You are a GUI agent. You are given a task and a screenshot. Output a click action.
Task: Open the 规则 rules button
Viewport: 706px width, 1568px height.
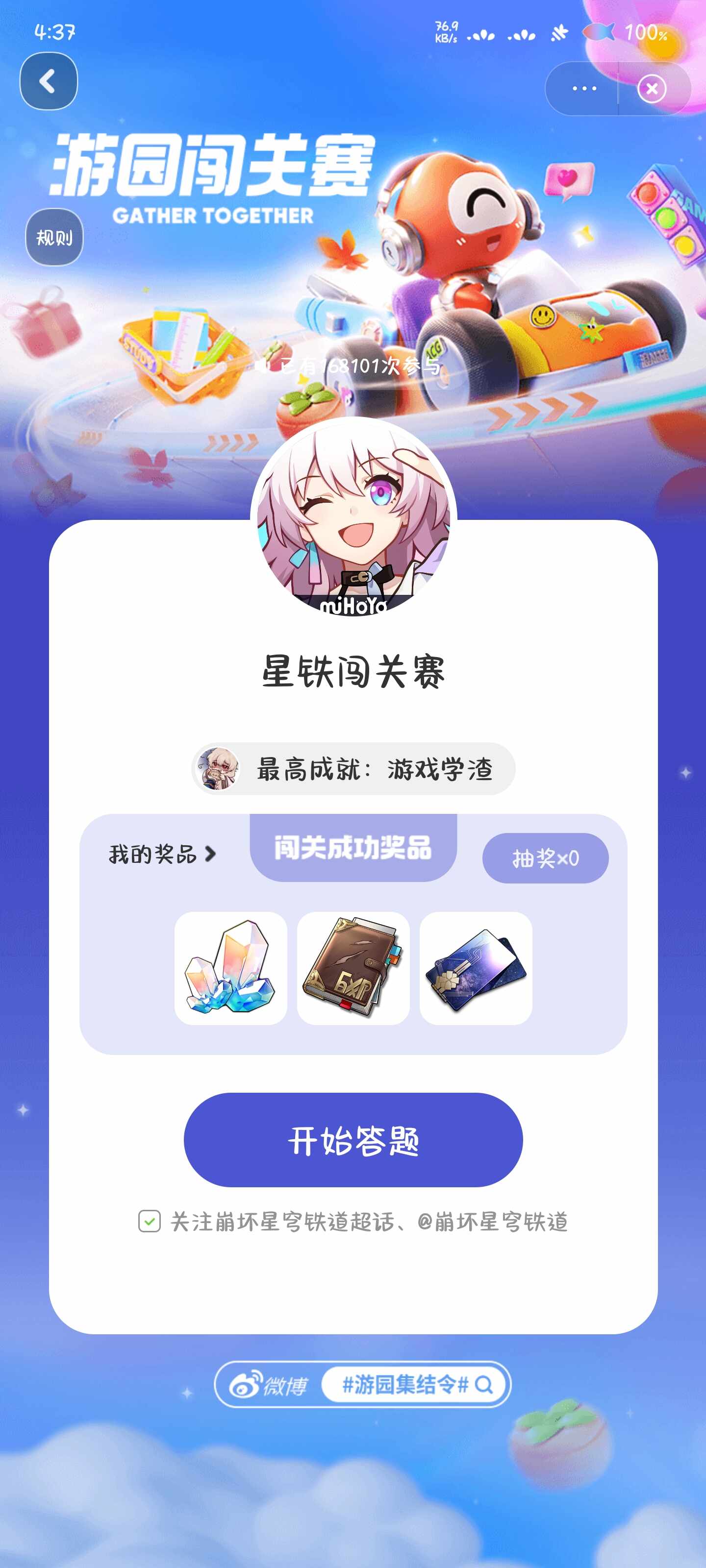(54, 237)
